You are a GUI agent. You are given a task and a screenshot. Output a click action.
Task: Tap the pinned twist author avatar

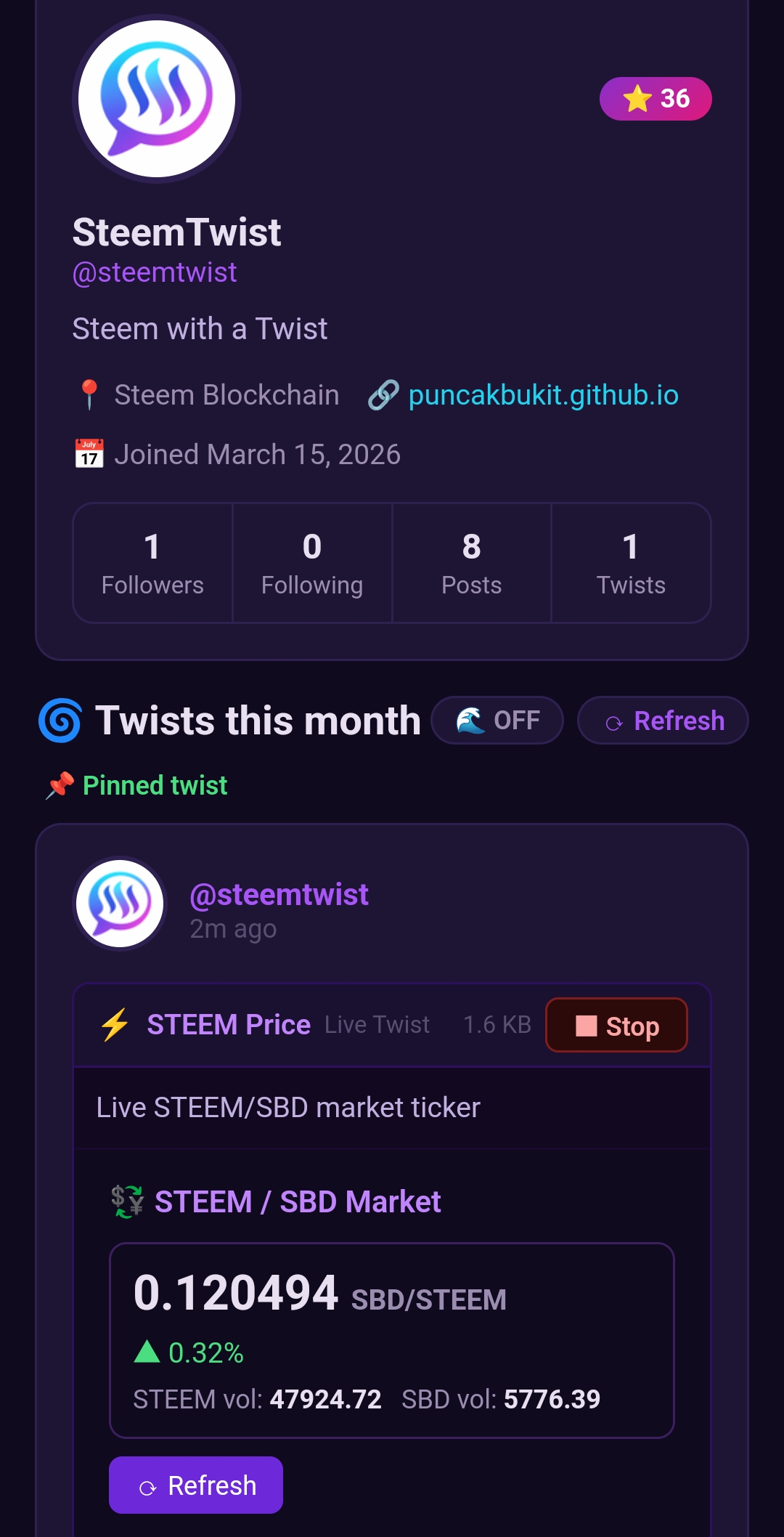120,904
